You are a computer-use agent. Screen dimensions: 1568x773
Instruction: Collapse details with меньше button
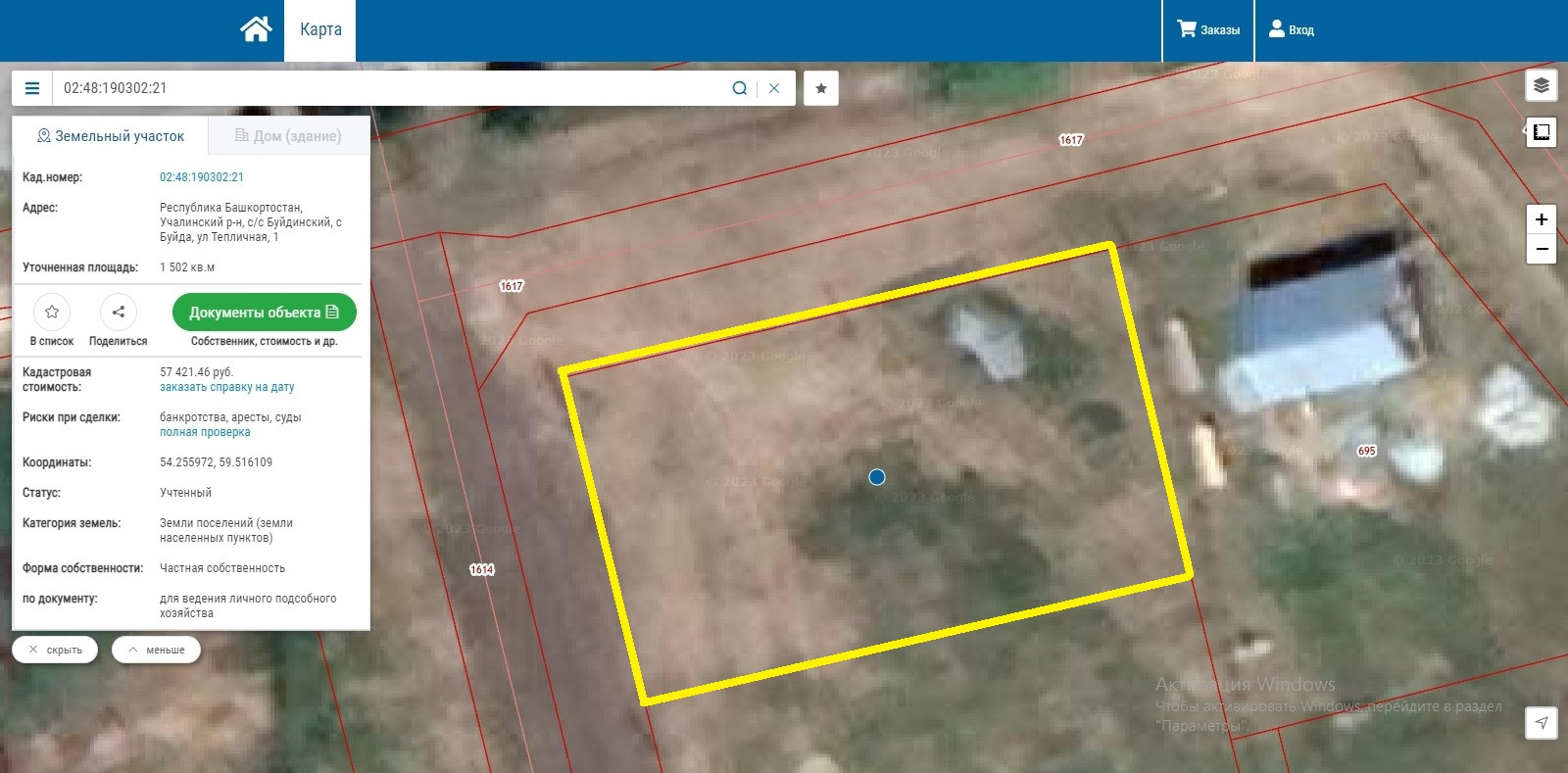[x=156, y=650]
